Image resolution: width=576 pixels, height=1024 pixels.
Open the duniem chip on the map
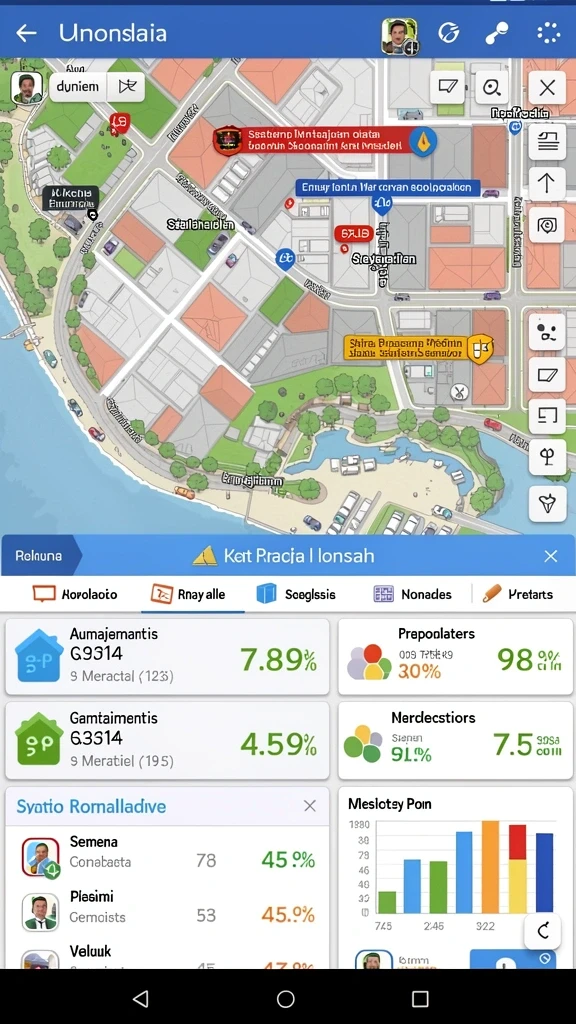pos(78,86)
